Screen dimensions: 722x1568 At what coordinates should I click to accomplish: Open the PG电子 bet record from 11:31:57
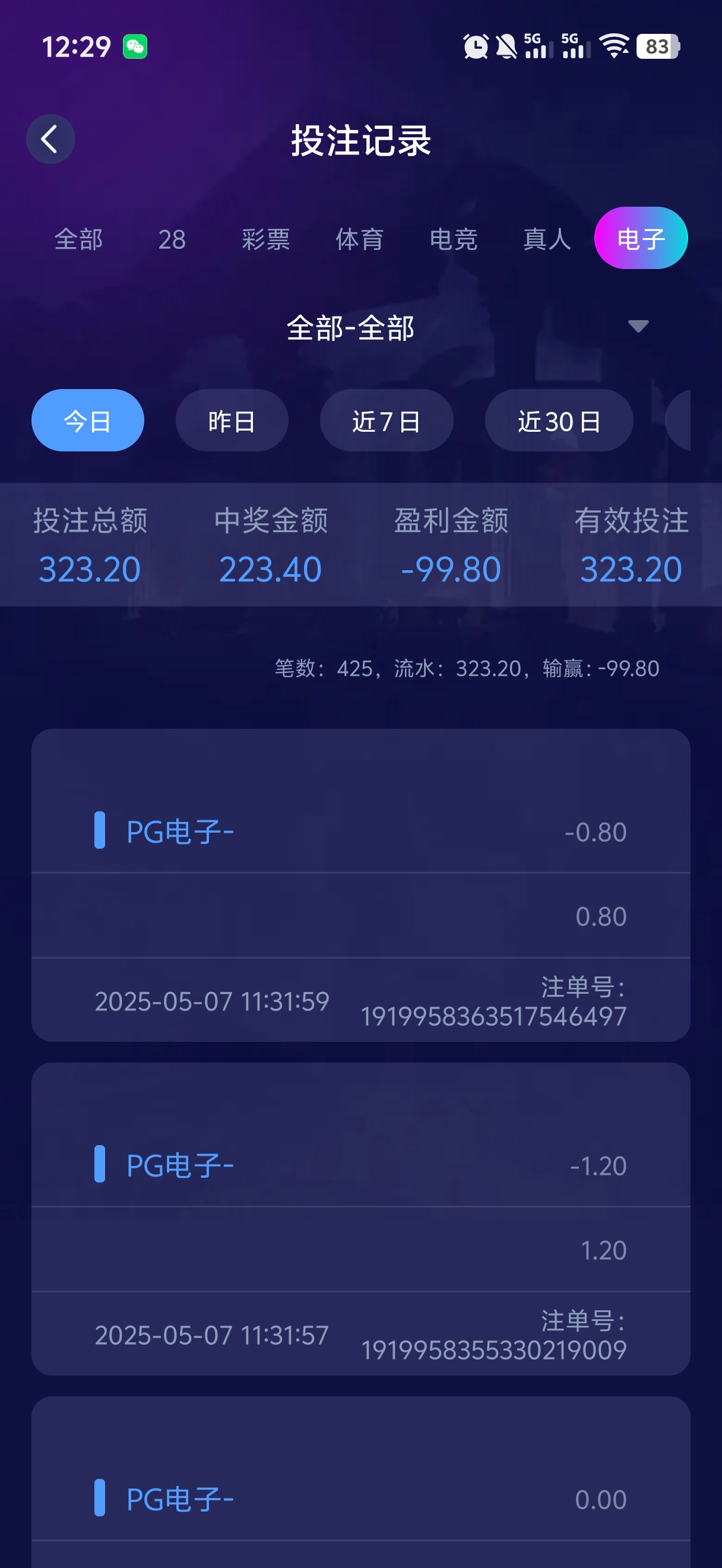click(360, 1219)
